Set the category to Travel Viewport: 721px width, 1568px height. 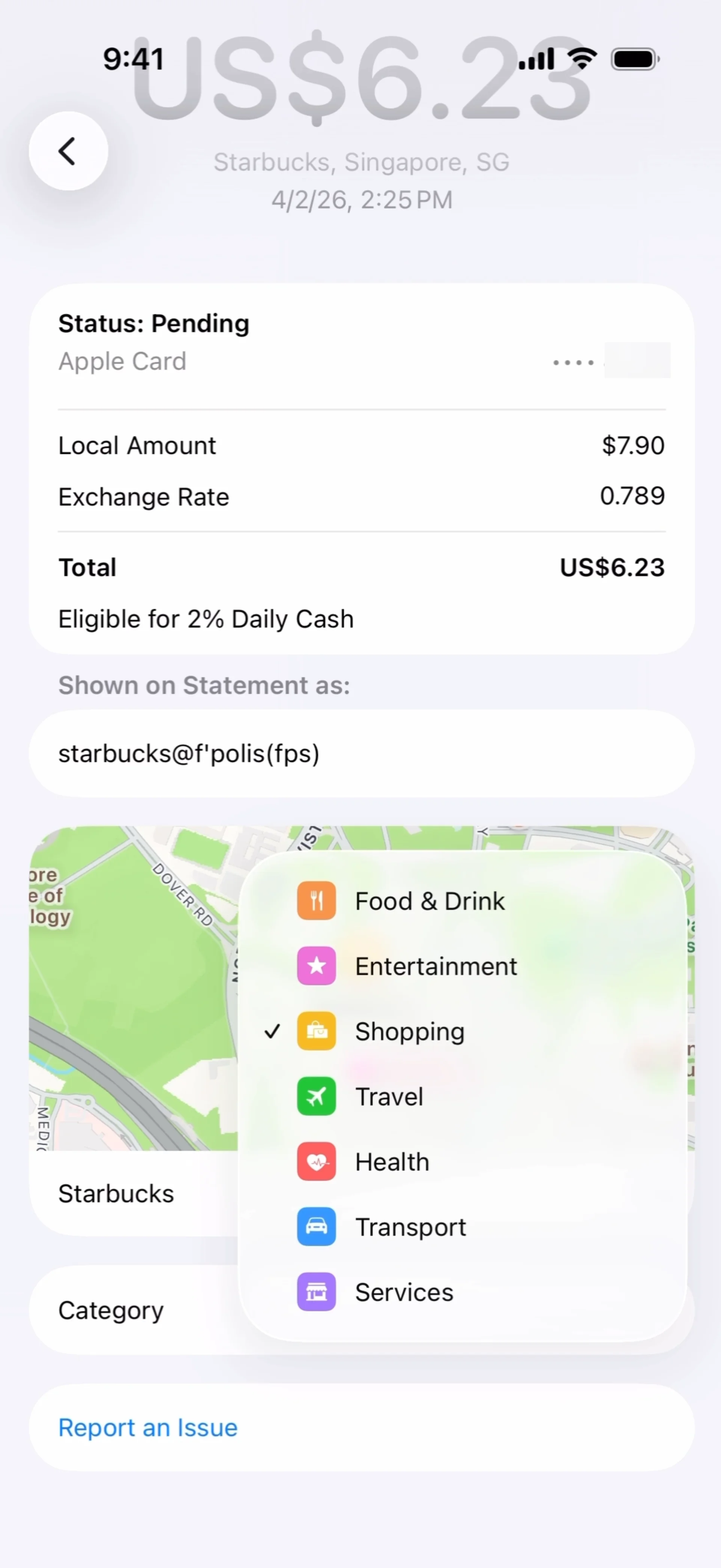[x=389, y=1096]
